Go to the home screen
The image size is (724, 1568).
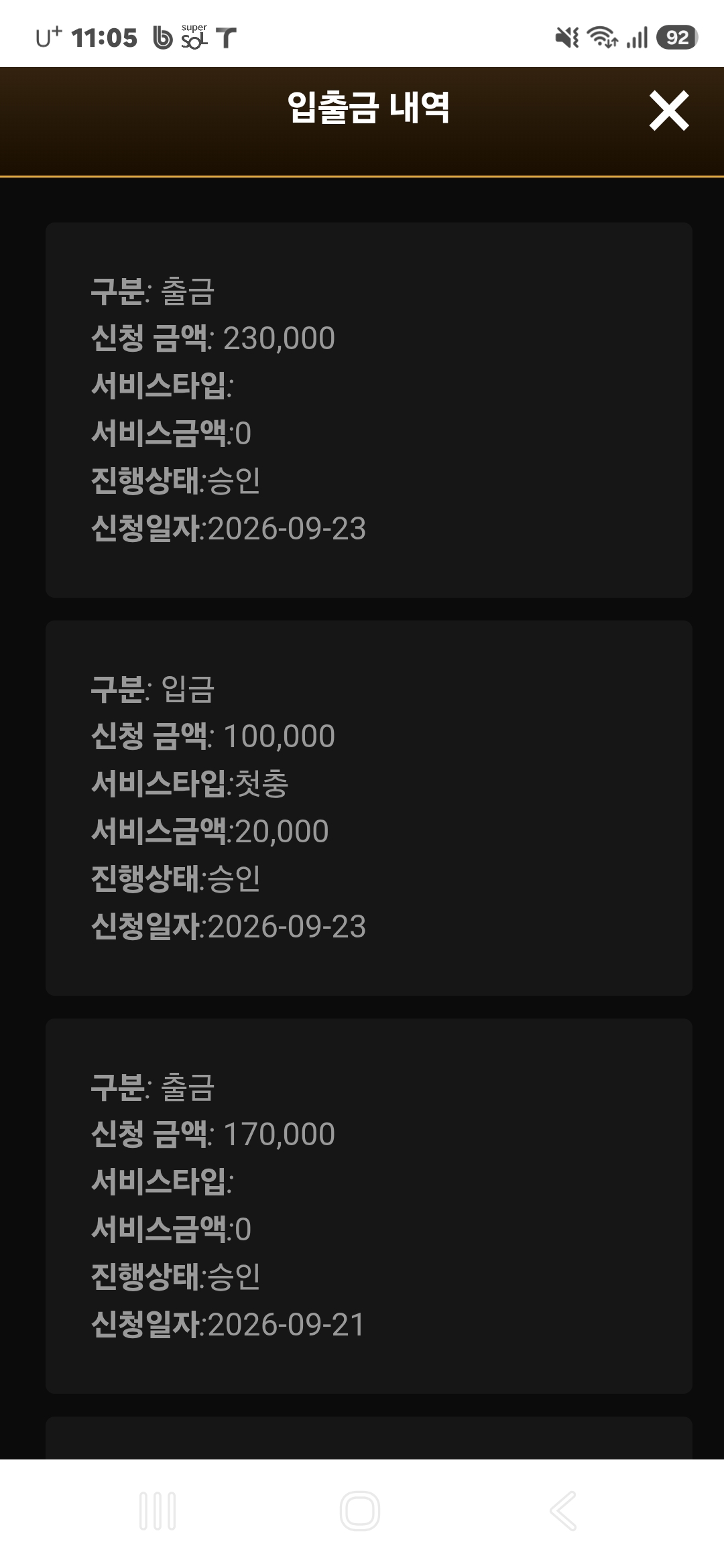coord(360,1511)
